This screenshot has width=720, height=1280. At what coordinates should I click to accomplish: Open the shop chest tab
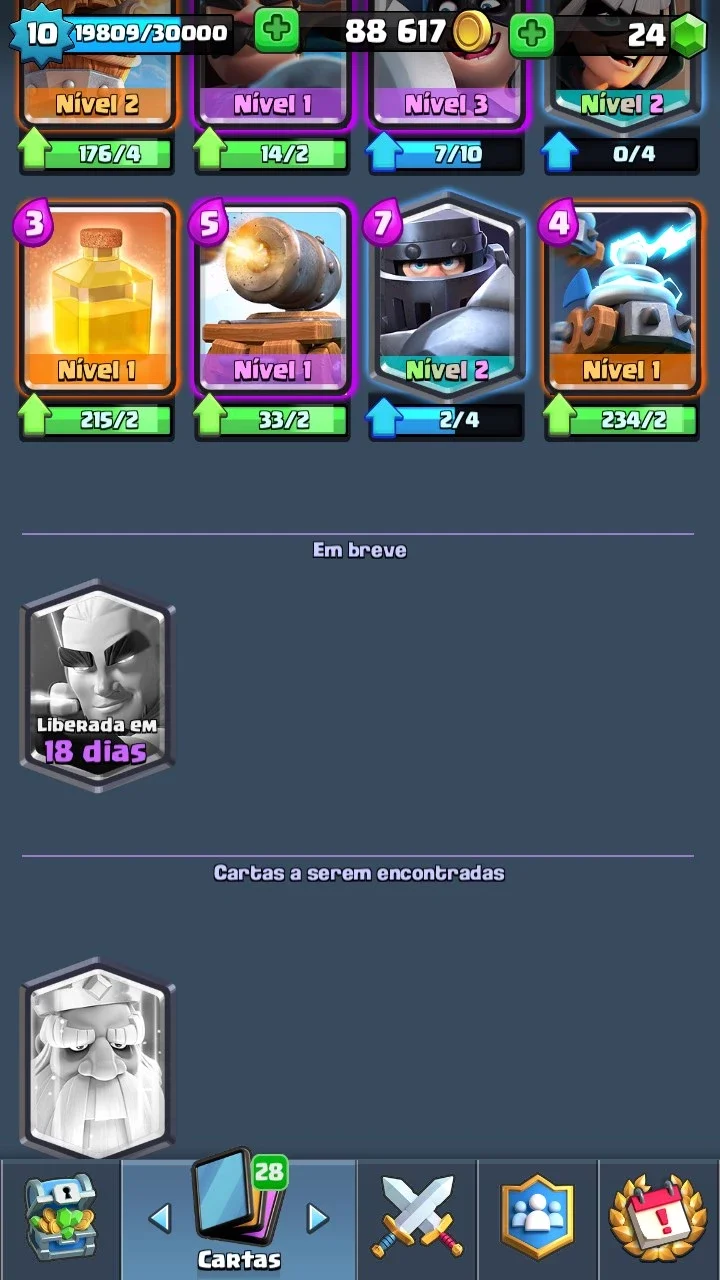[x=60, y=1220]
